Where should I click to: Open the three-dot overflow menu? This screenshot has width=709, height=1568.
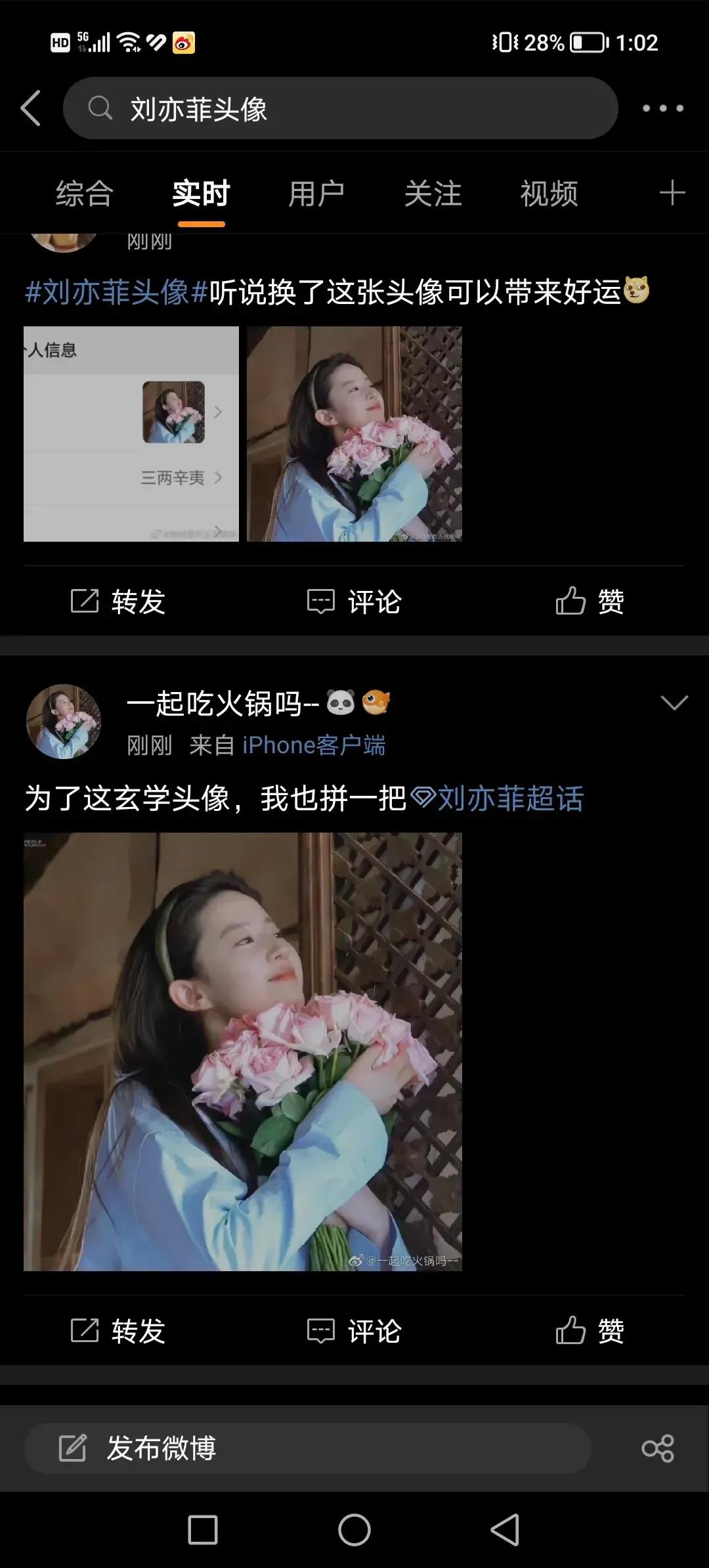pos(662,108)
